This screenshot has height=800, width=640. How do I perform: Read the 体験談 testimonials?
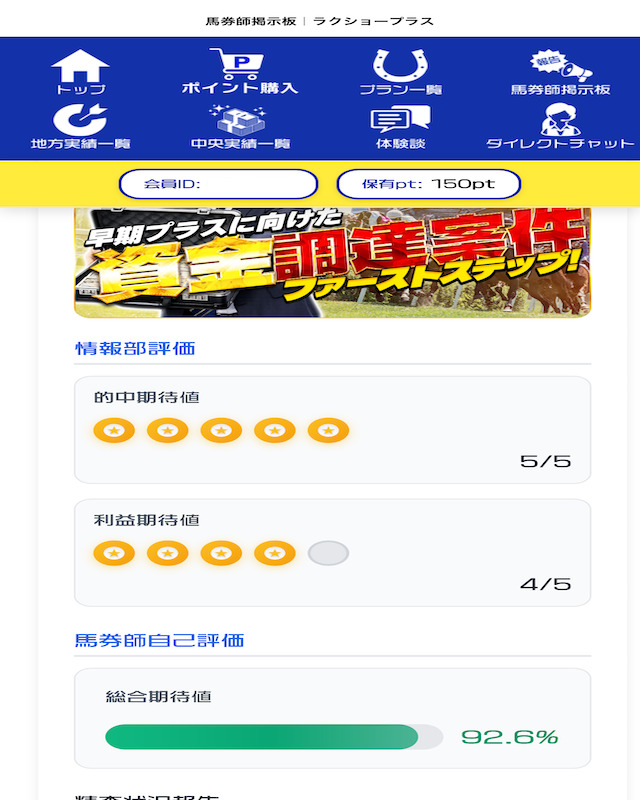click(x=400, y=127)
